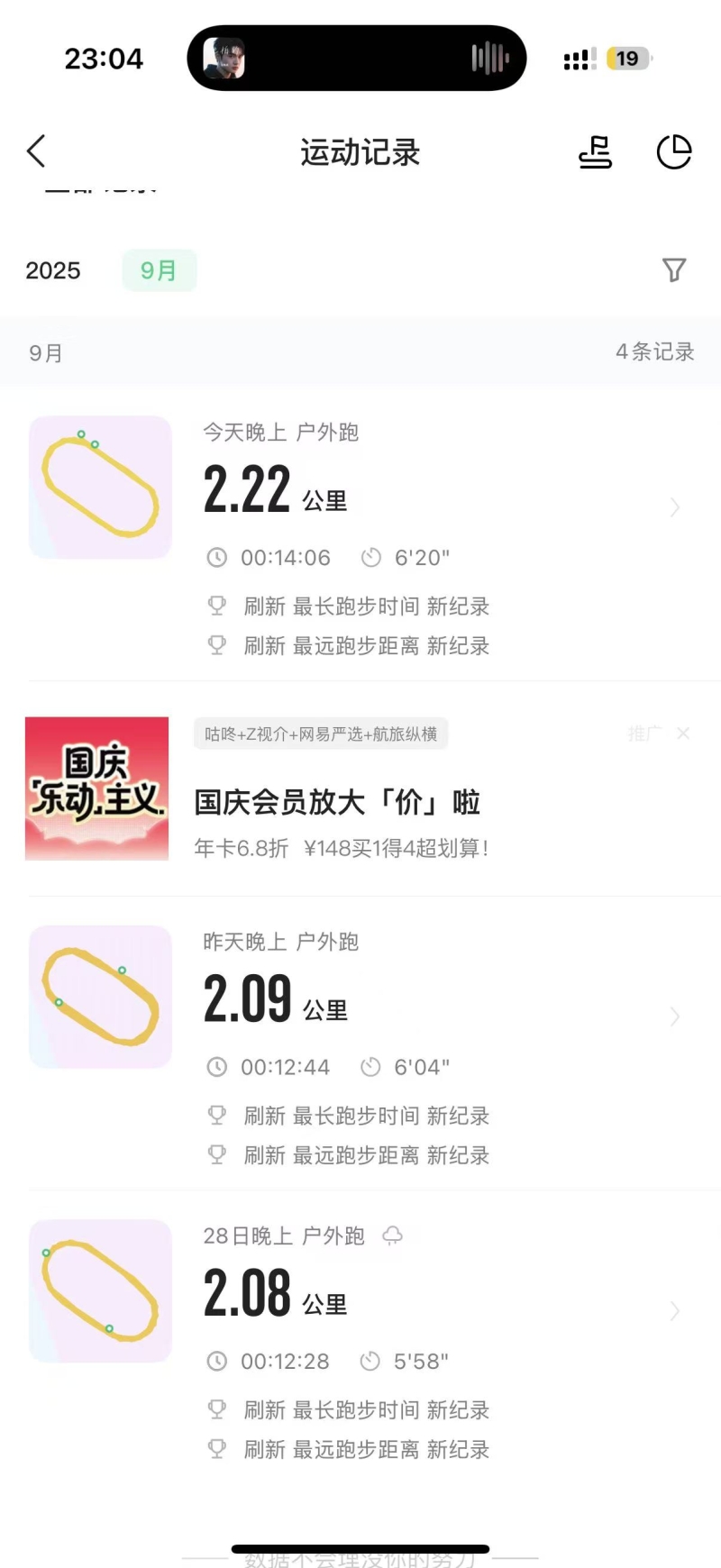Tap the 2025 year selector
The image size is (721, 1568).
coord(53,270)
